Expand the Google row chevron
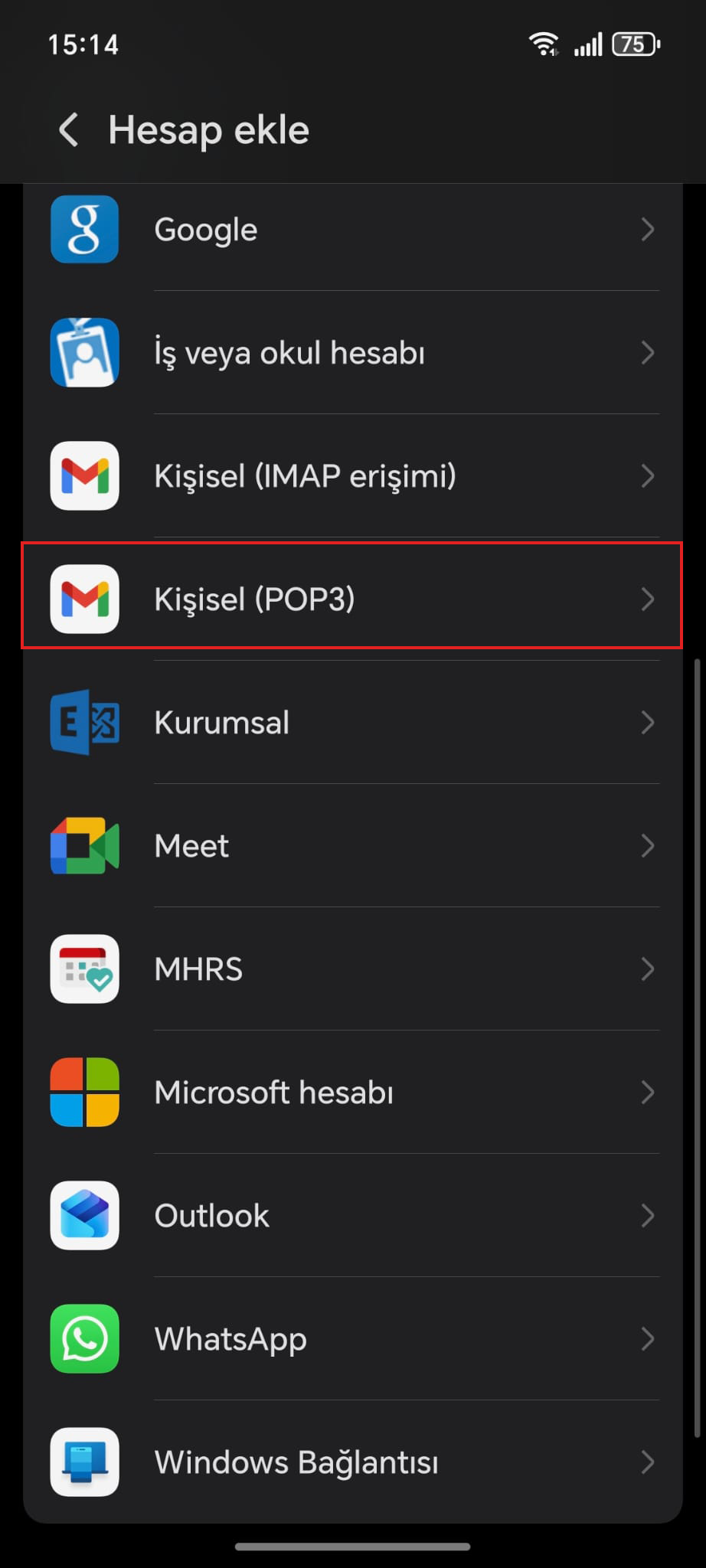Viewport: 706px width, 1568px height. point(648,228)
